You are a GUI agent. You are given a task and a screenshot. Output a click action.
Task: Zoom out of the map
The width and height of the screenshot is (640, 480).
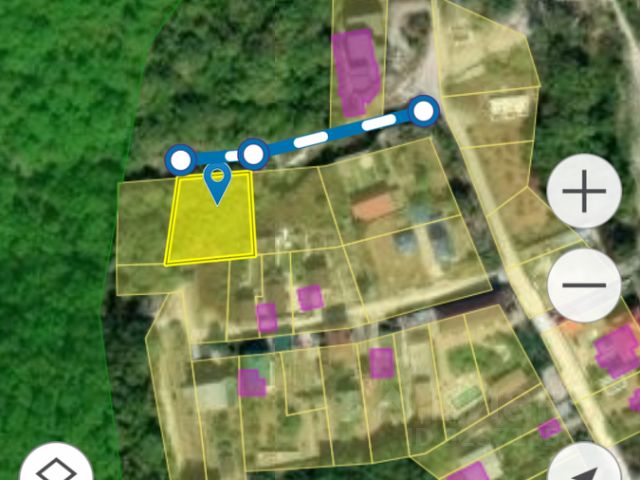pyautogui.click(x=585, y=285)
